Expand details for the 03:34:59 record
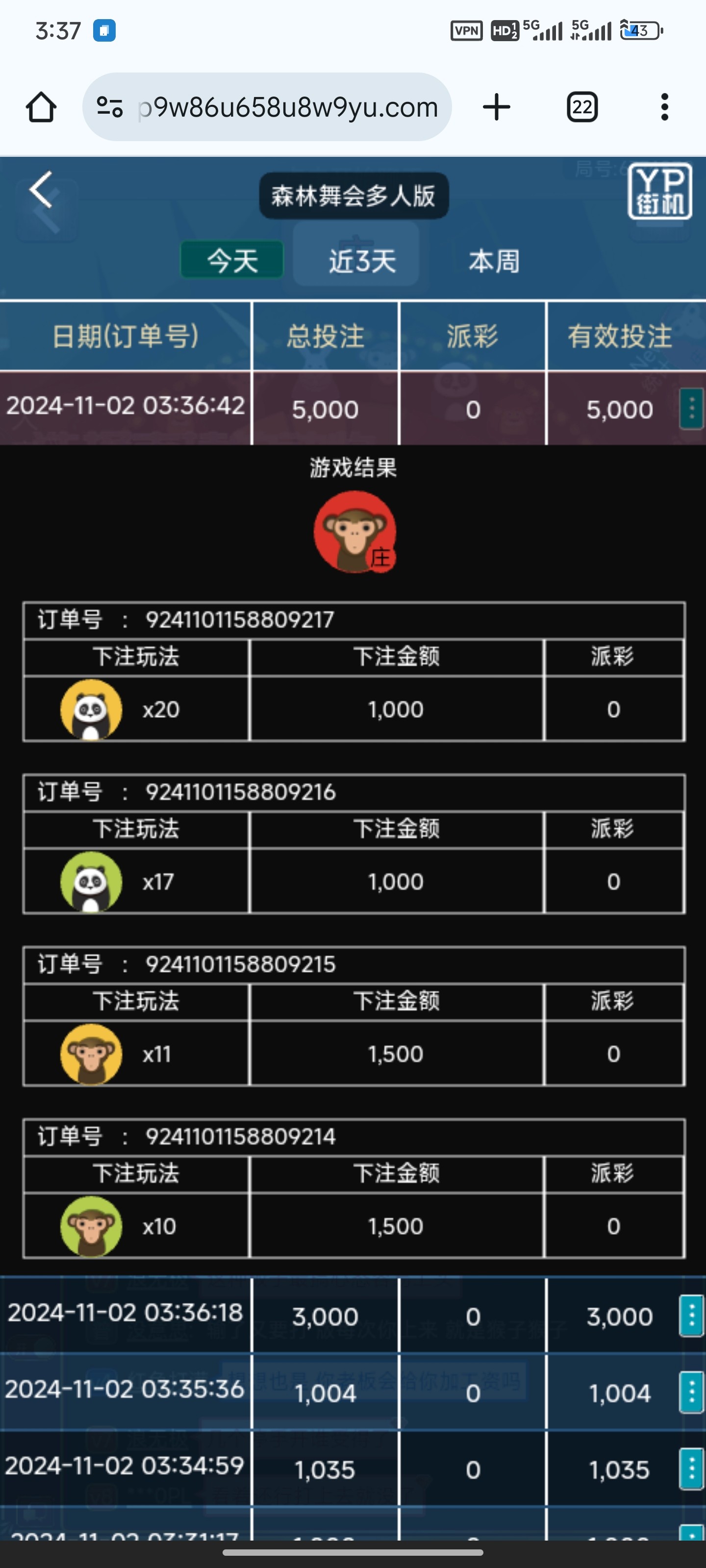Viewport: 706px width, 1568px height. 691,1469
